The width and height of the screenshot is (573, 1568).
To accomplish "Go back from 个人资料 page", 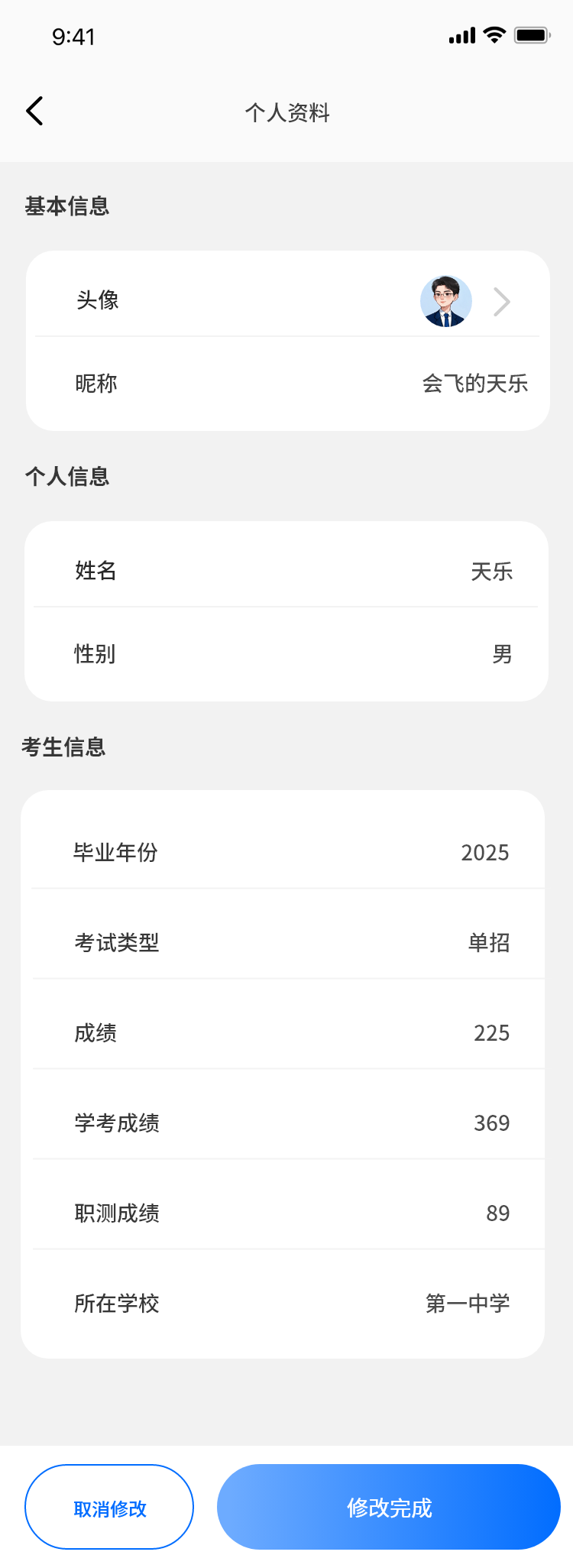I will 34,112.
